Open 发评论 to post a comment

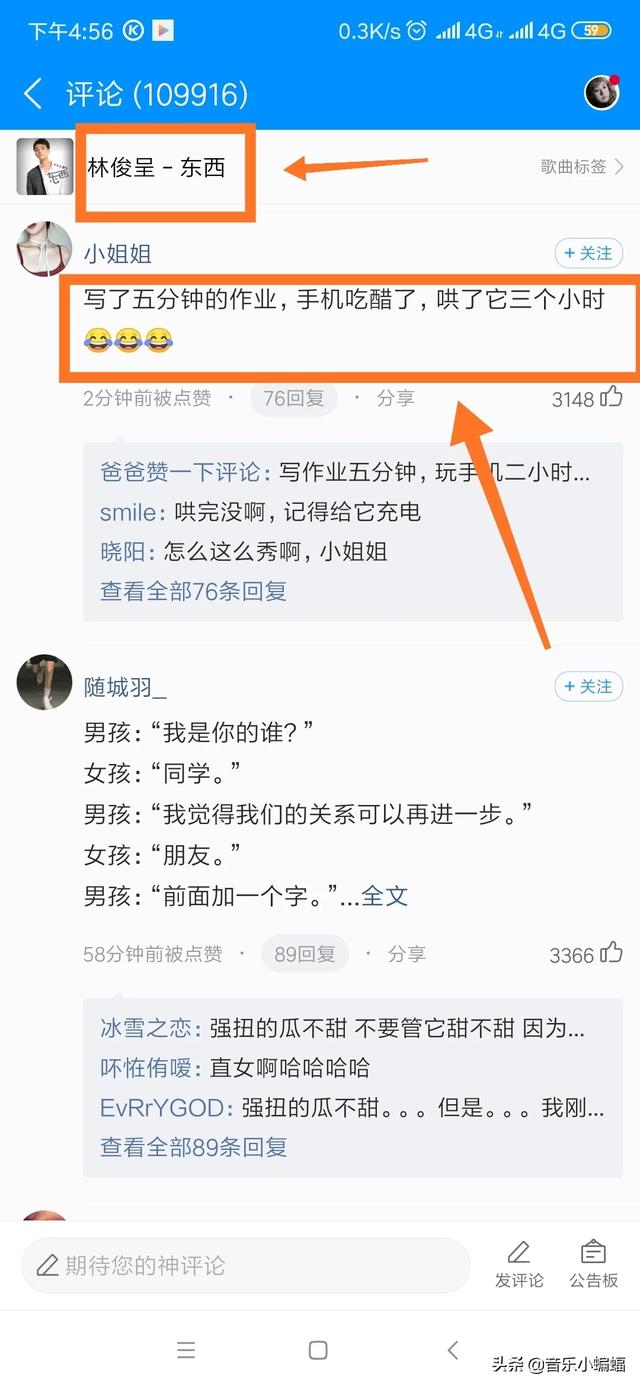click(519, 1265)
